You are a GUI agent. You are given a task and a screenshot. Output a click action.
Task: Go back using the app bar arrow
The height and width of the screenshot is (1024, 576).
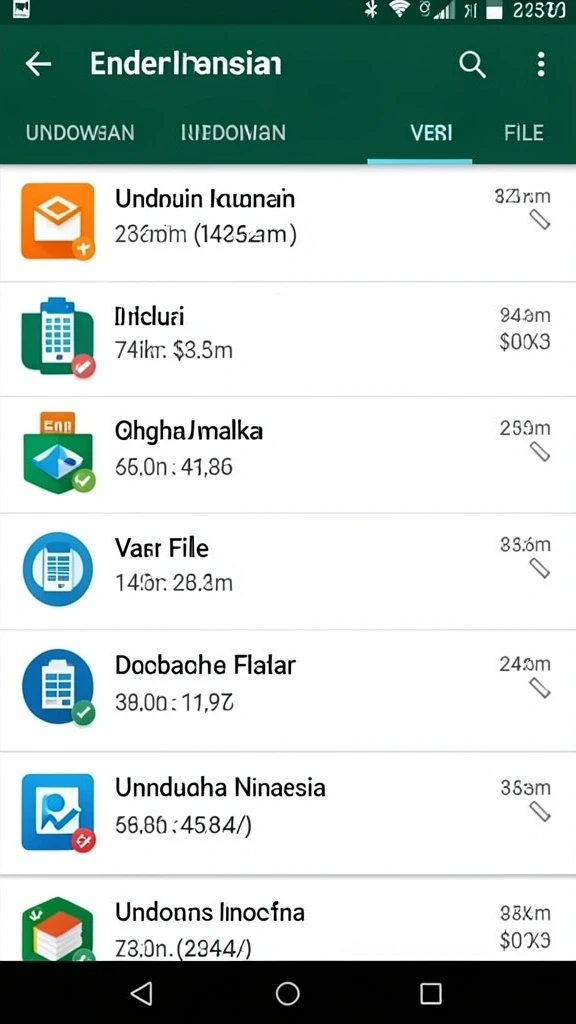pos(38,64)
